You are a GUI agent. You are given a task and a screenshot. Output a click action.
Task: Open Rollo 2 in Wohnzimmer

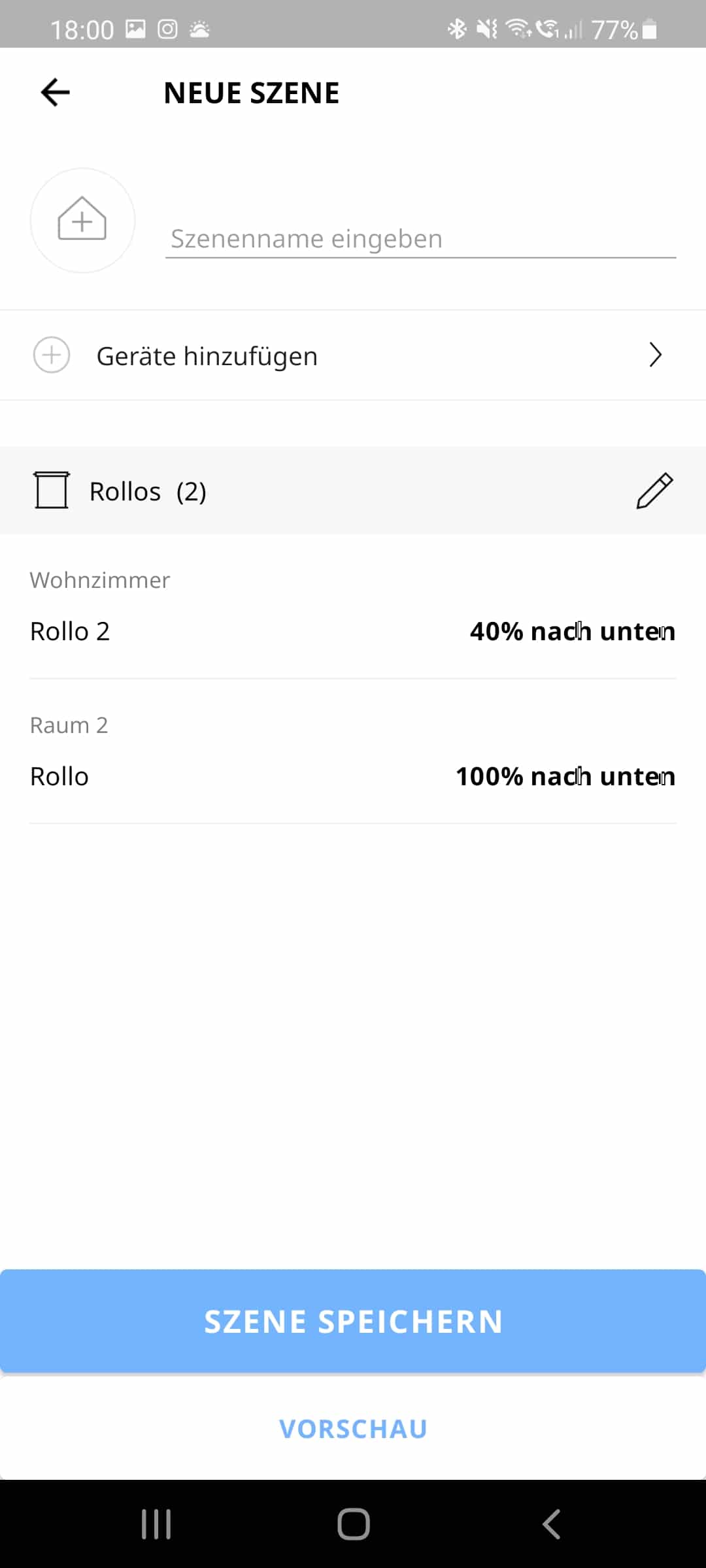pyautogui.click(x=353, y=631)
